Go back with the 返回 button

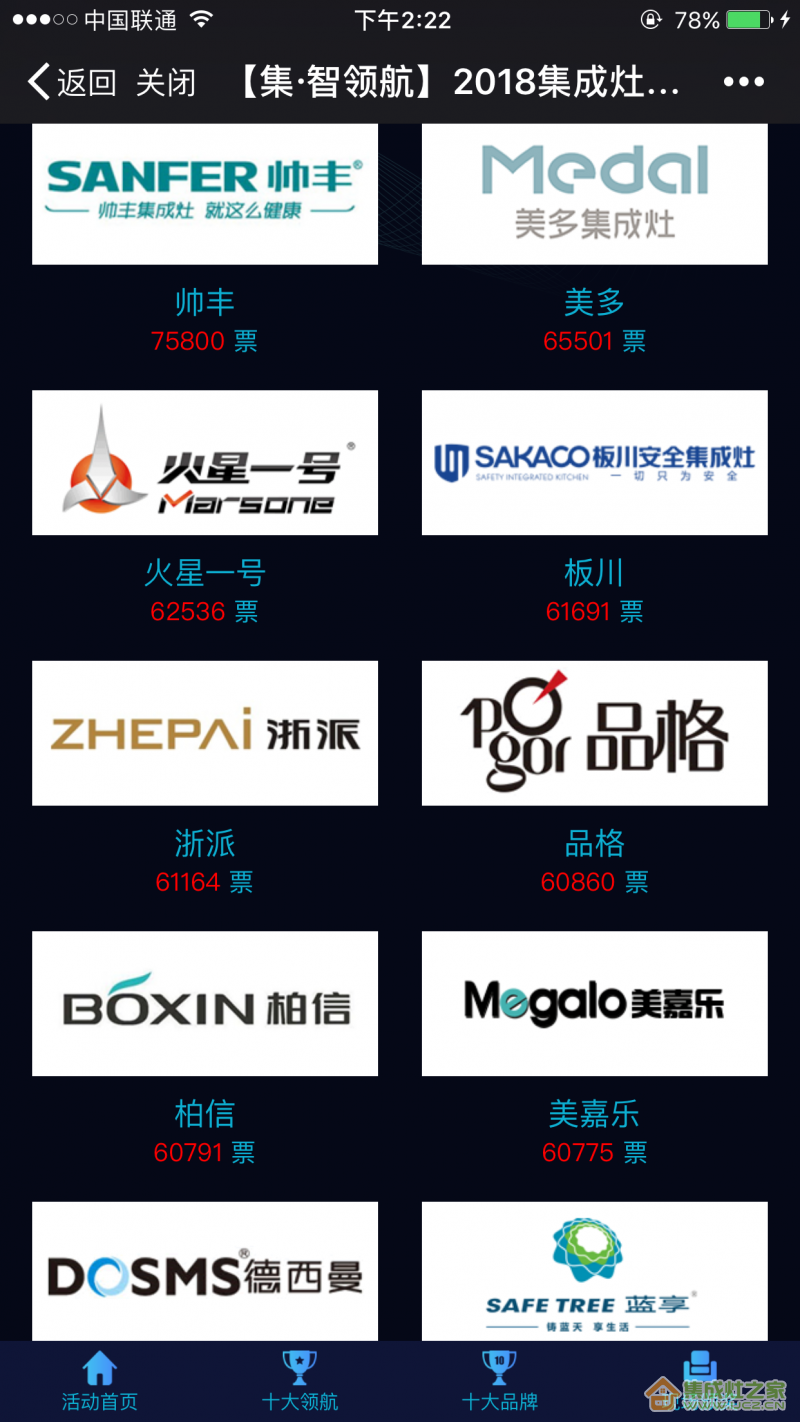point(70,82)
